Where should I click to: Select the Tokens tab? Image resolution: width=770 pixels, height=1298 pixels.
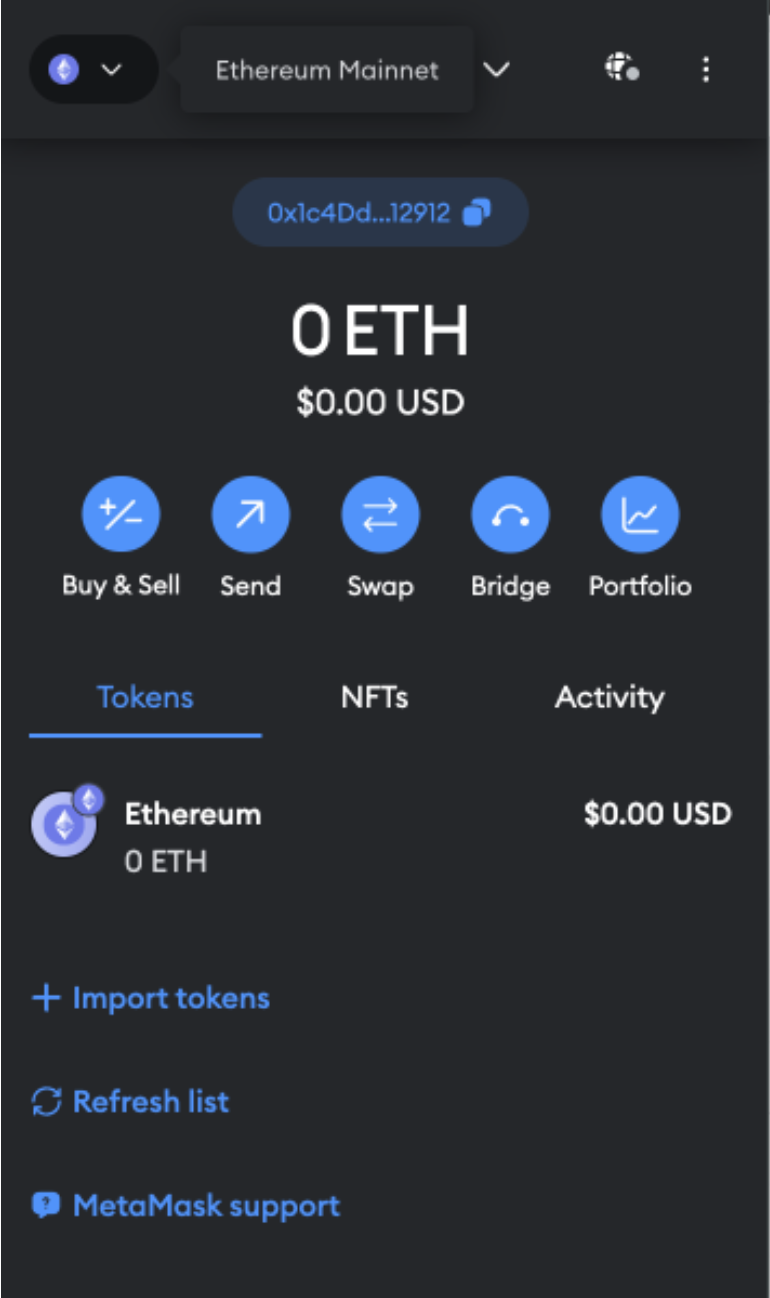pyautogui.click(x=145, y=697)
